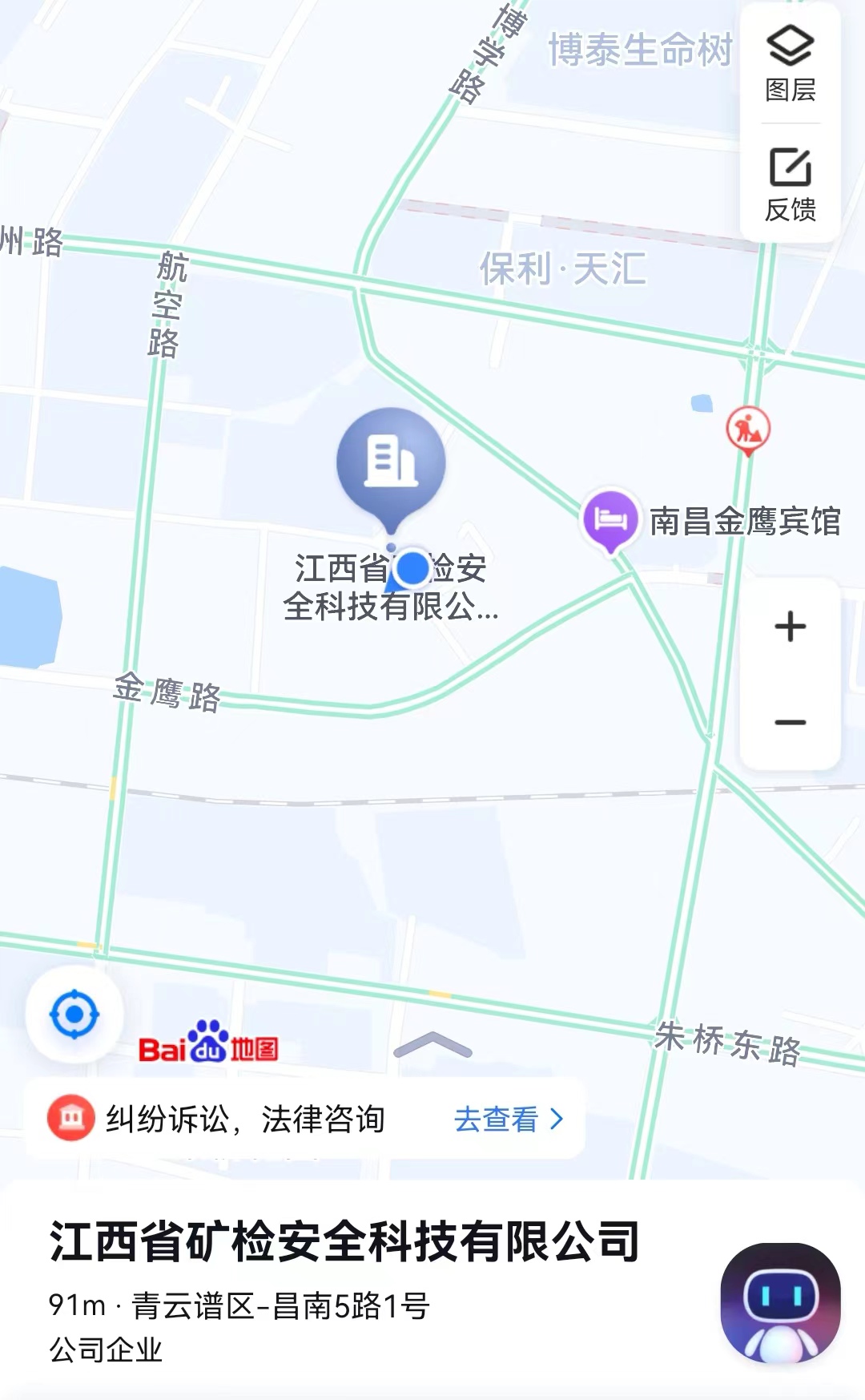The height and width of the screenshot is (1400, 865).
Task: Zoom out the map with minus button
Action: [x=791, y=723]
